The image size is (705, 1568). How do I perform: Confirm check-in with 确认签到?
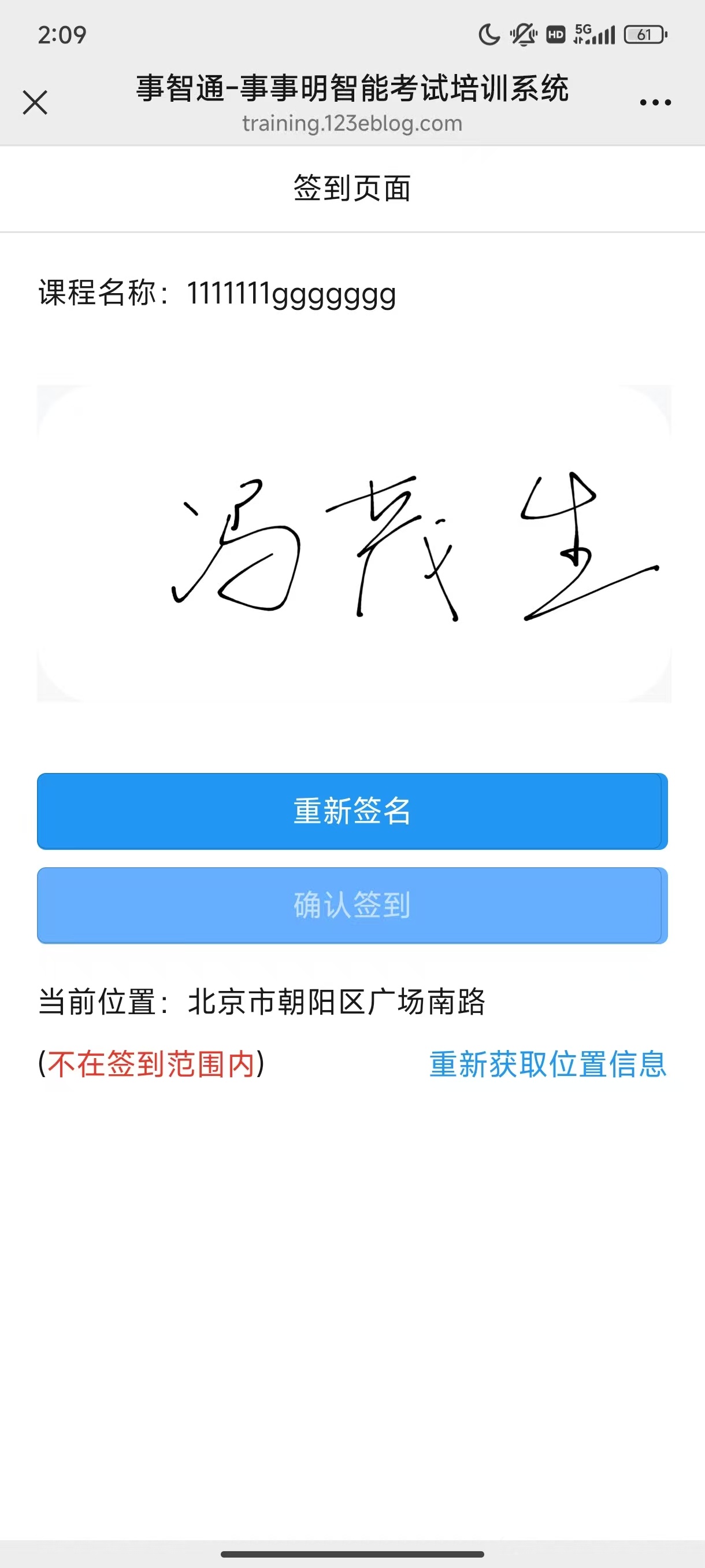tap(352, 905)
